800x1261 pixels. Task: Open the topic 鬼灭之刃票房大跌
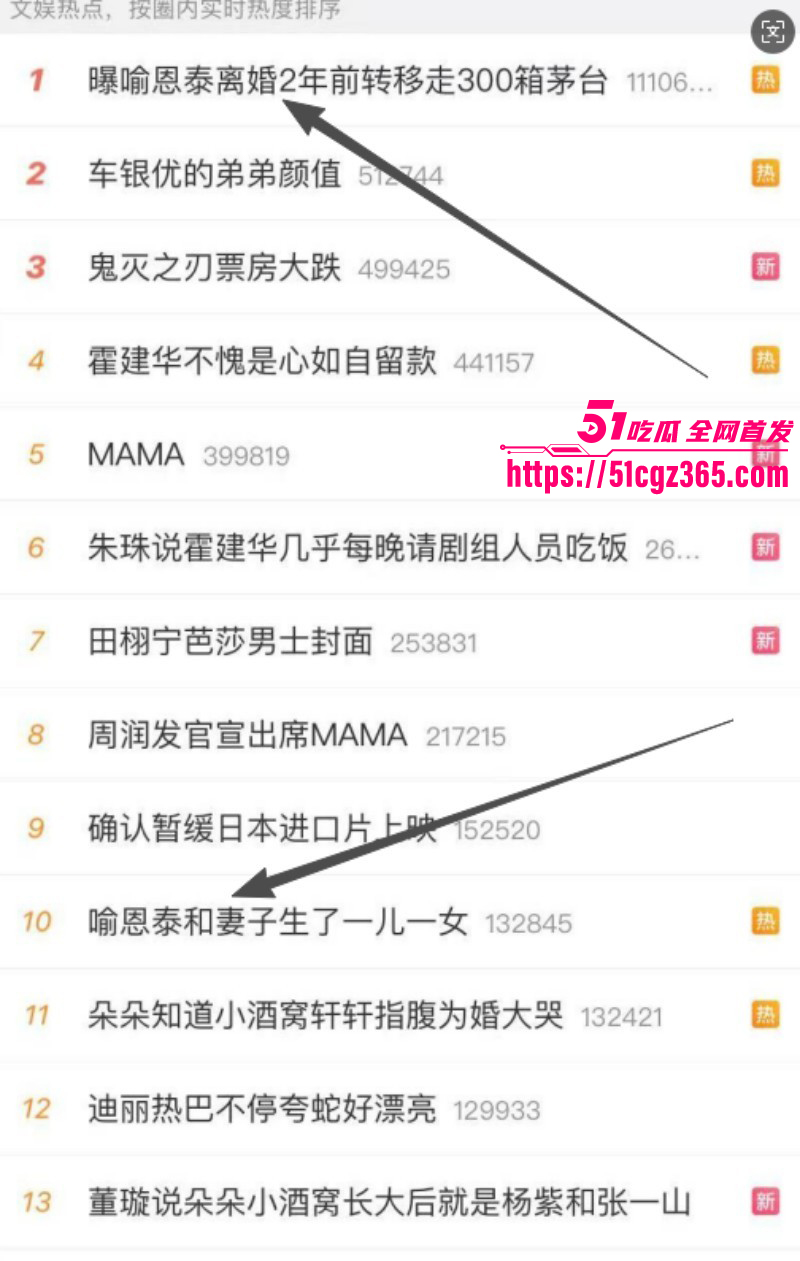click(x=215, y=268)
